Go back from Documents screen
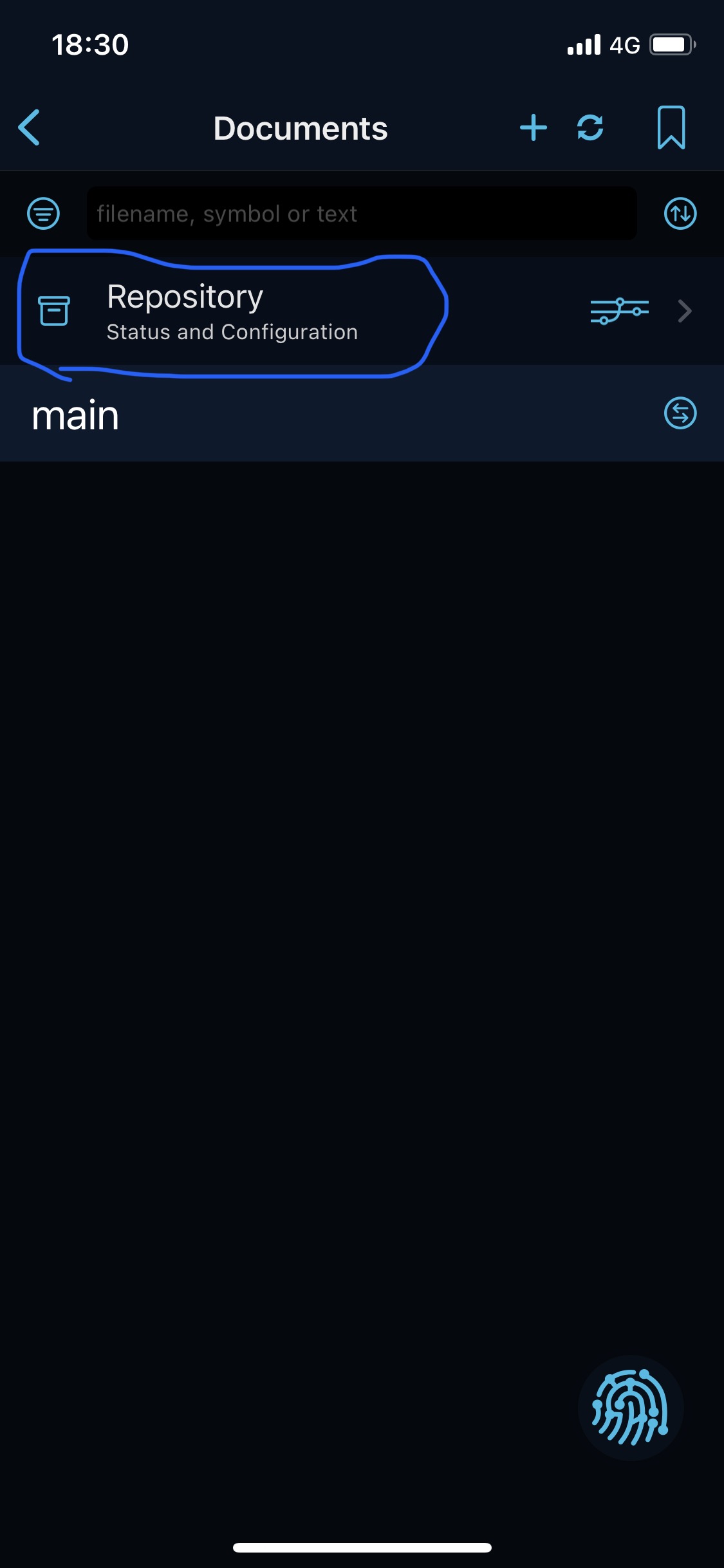This screenshot has height=1568, width=724. tap(30, 127)
